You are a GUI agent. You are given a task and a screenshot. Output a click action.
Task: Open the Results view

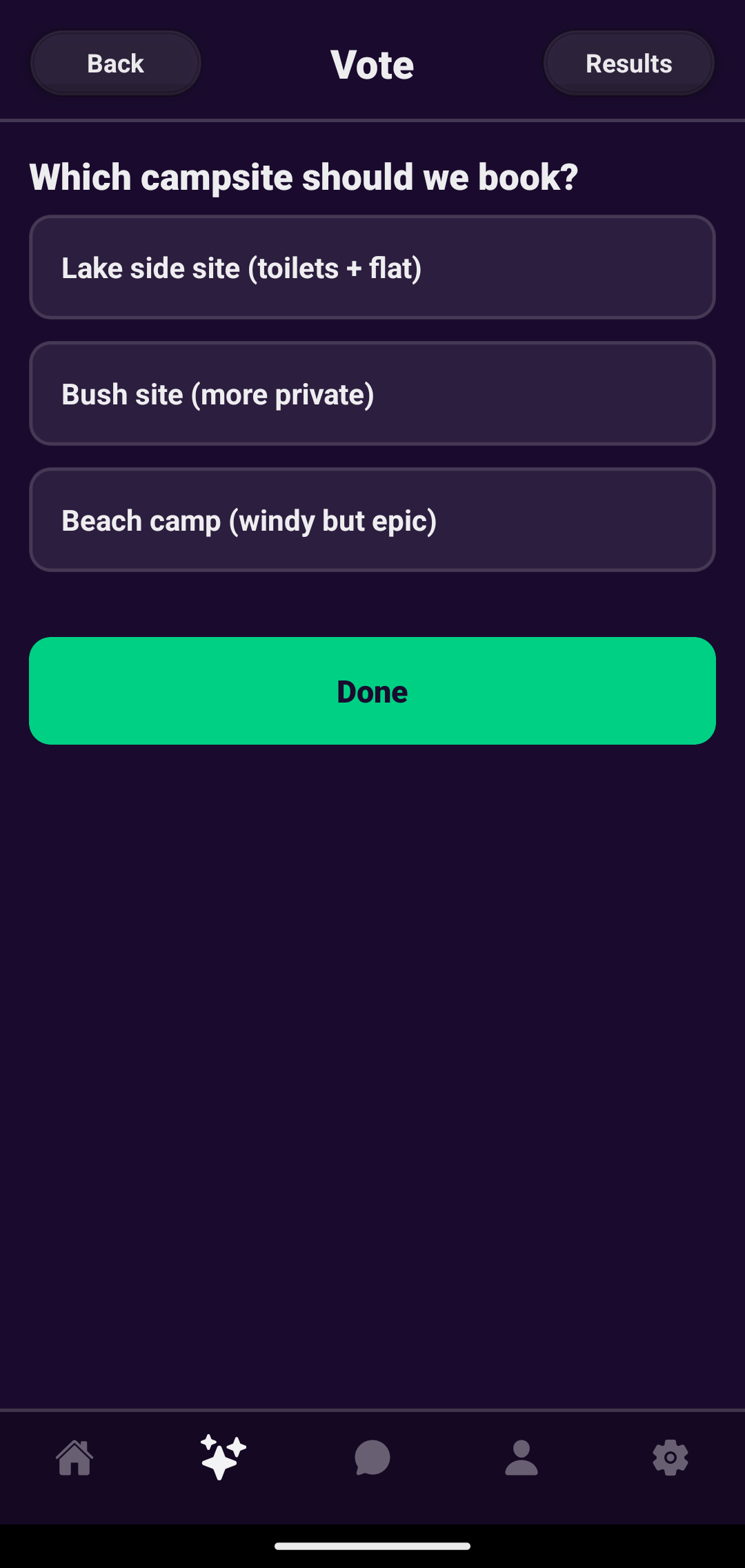[628, 63]
